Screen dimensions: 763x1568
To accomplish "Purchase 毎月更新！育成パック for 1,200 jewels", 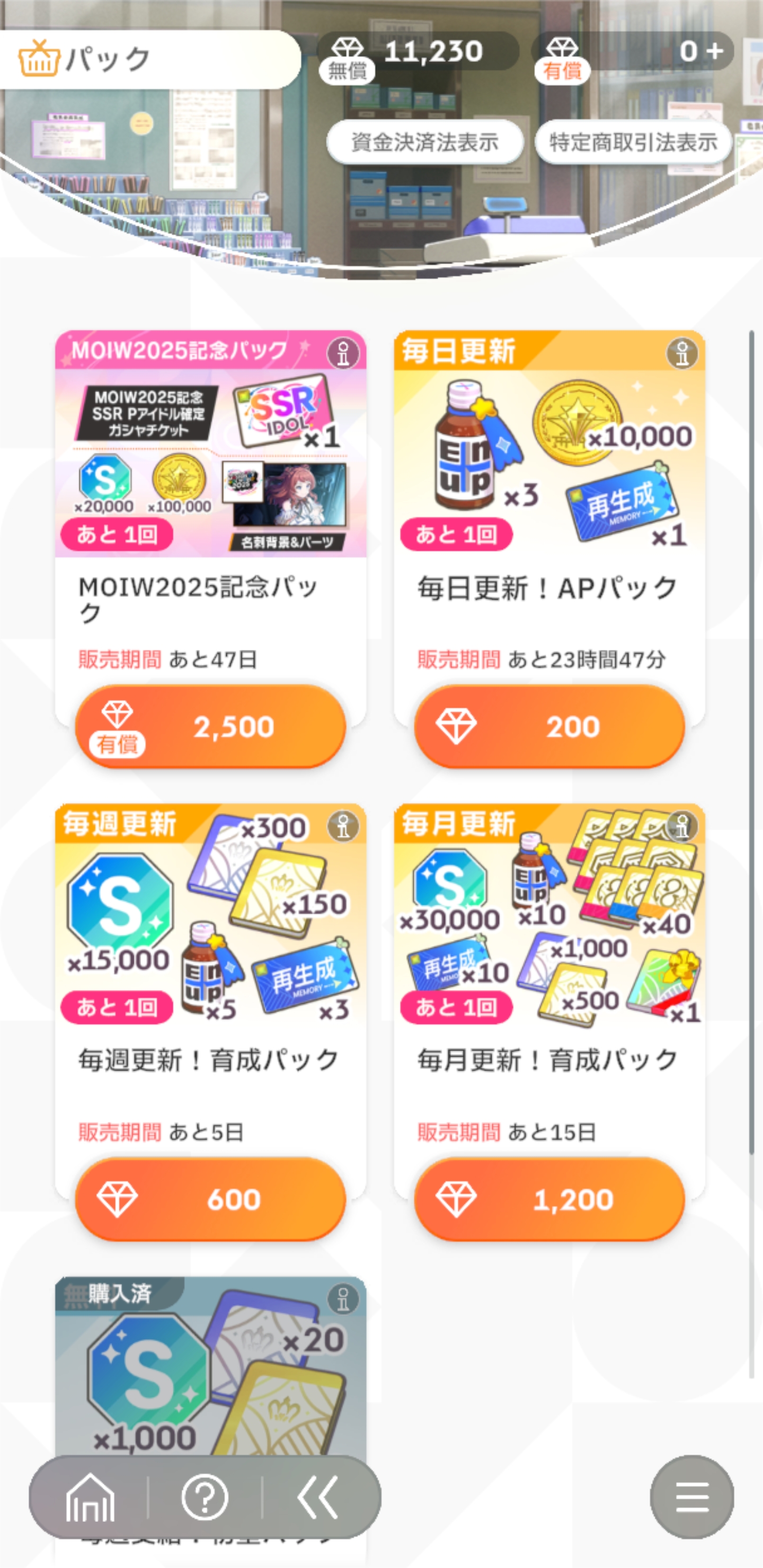I will [x=549, y=1199].
